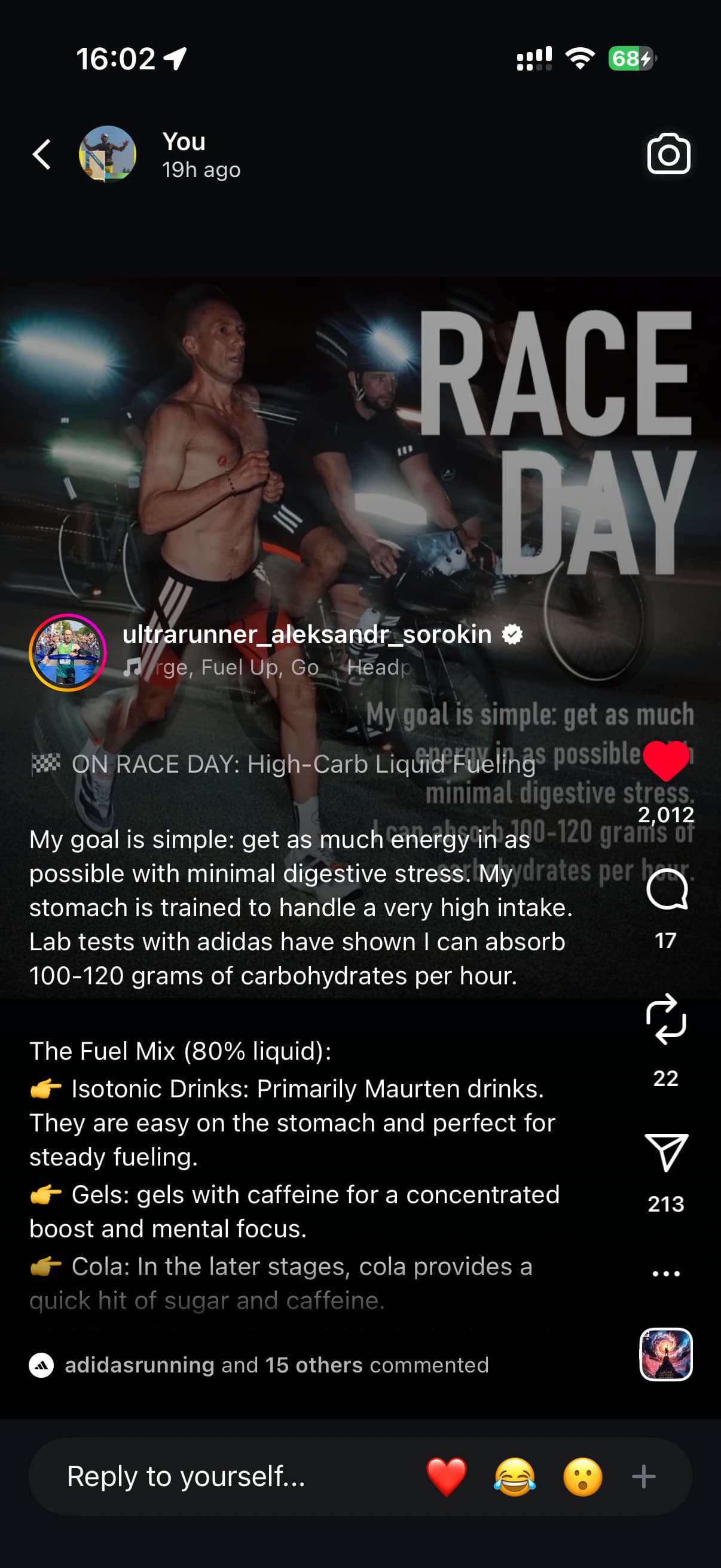Unlike the reel with the red heart
721x1568 pixels.
tap(665, 761)
